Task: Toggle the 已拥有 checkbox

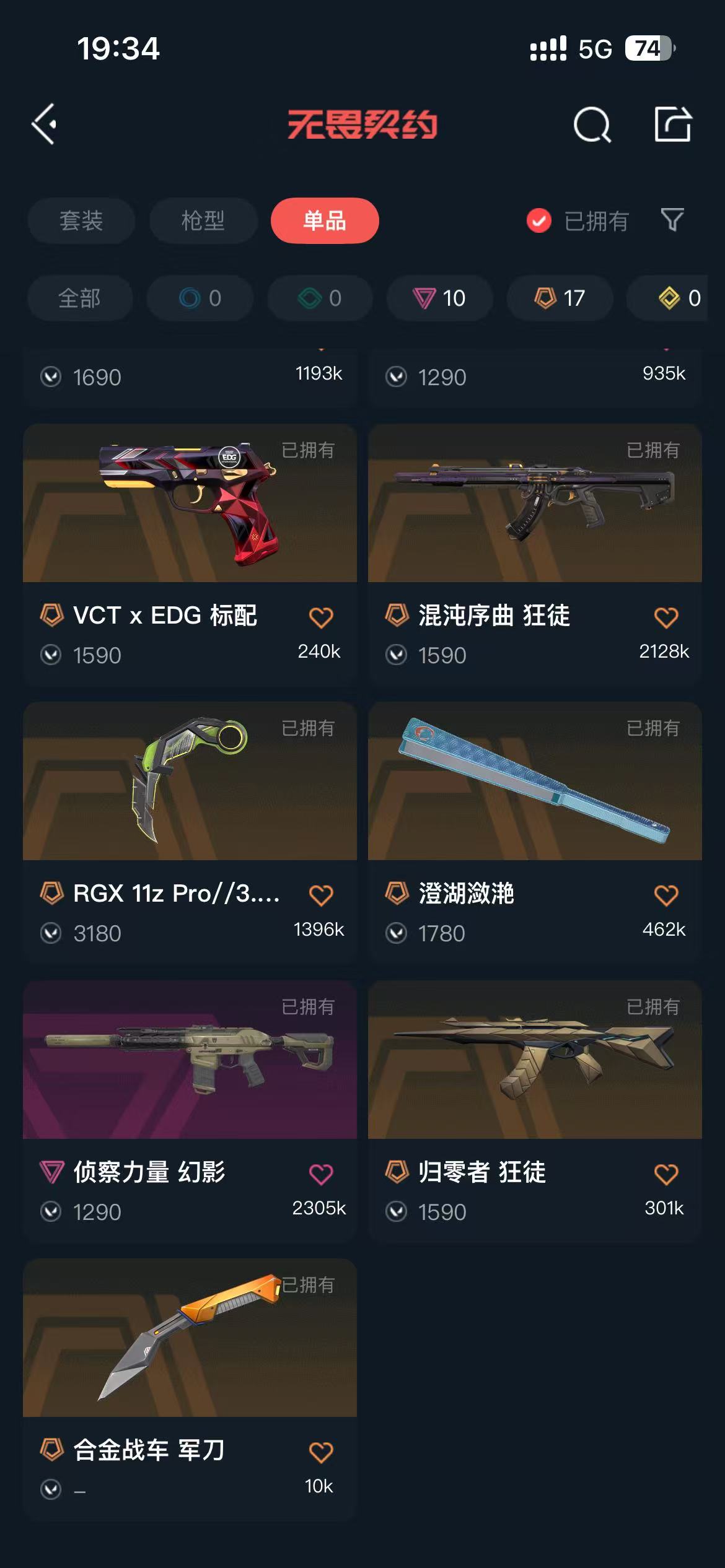Action: point(539,220)
